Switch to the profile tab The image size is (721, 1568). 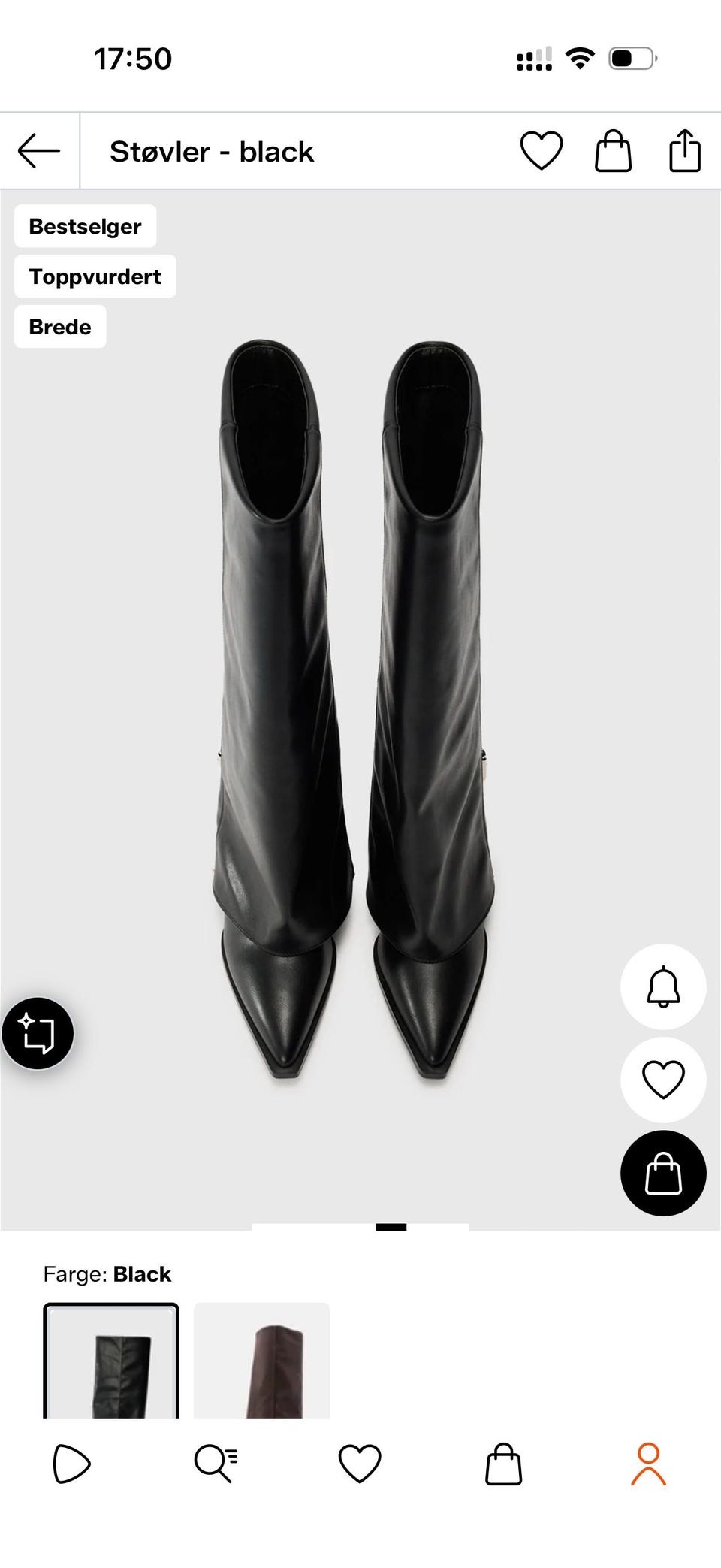click(648, 1464)
